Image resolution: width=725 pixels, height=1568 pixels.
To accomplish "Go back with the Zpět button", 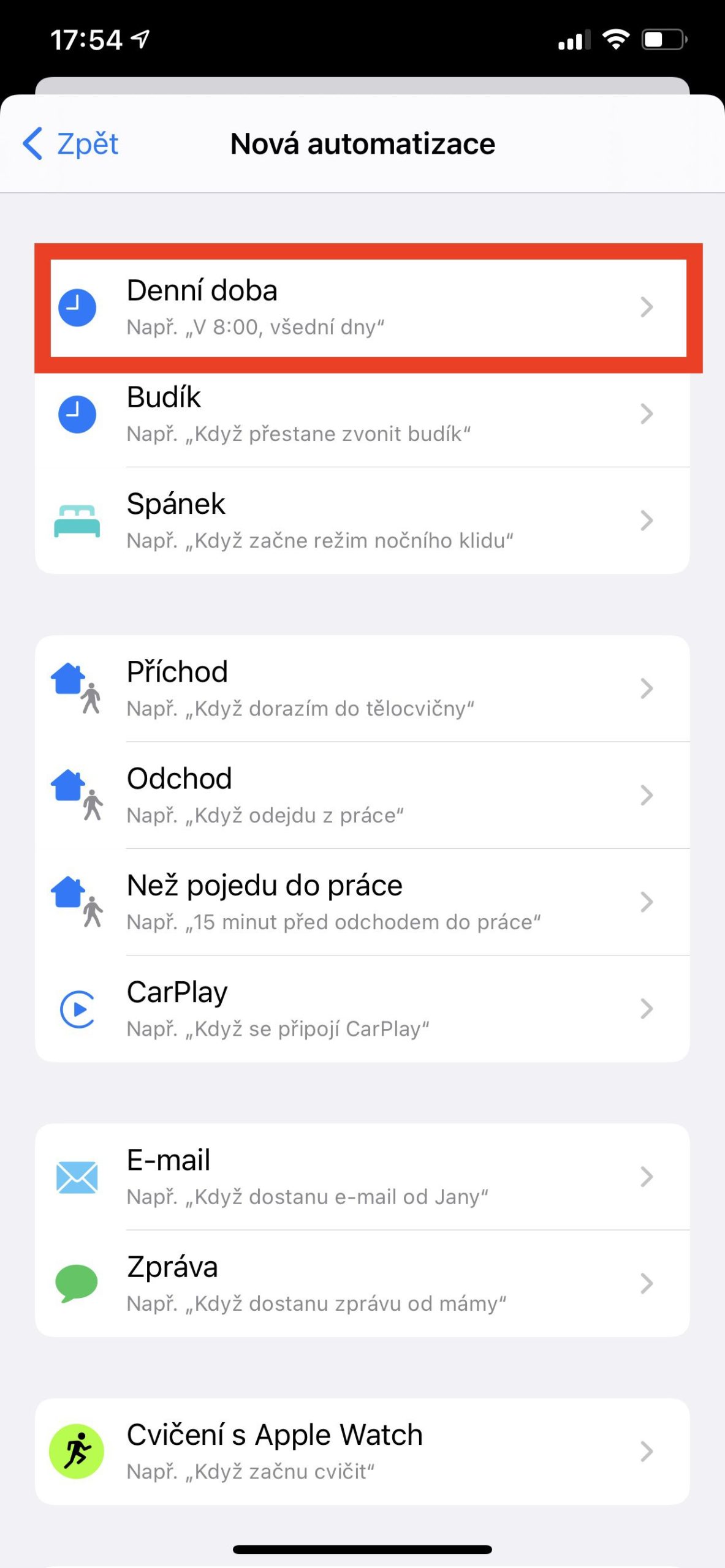I will coord(70,144).
